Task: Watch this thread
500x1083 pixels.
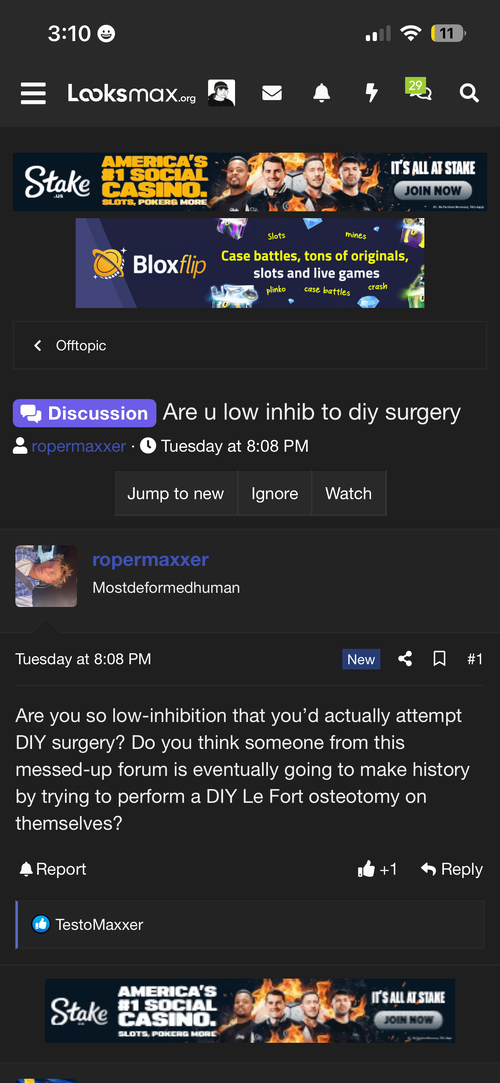Action: tap(348, 493)
